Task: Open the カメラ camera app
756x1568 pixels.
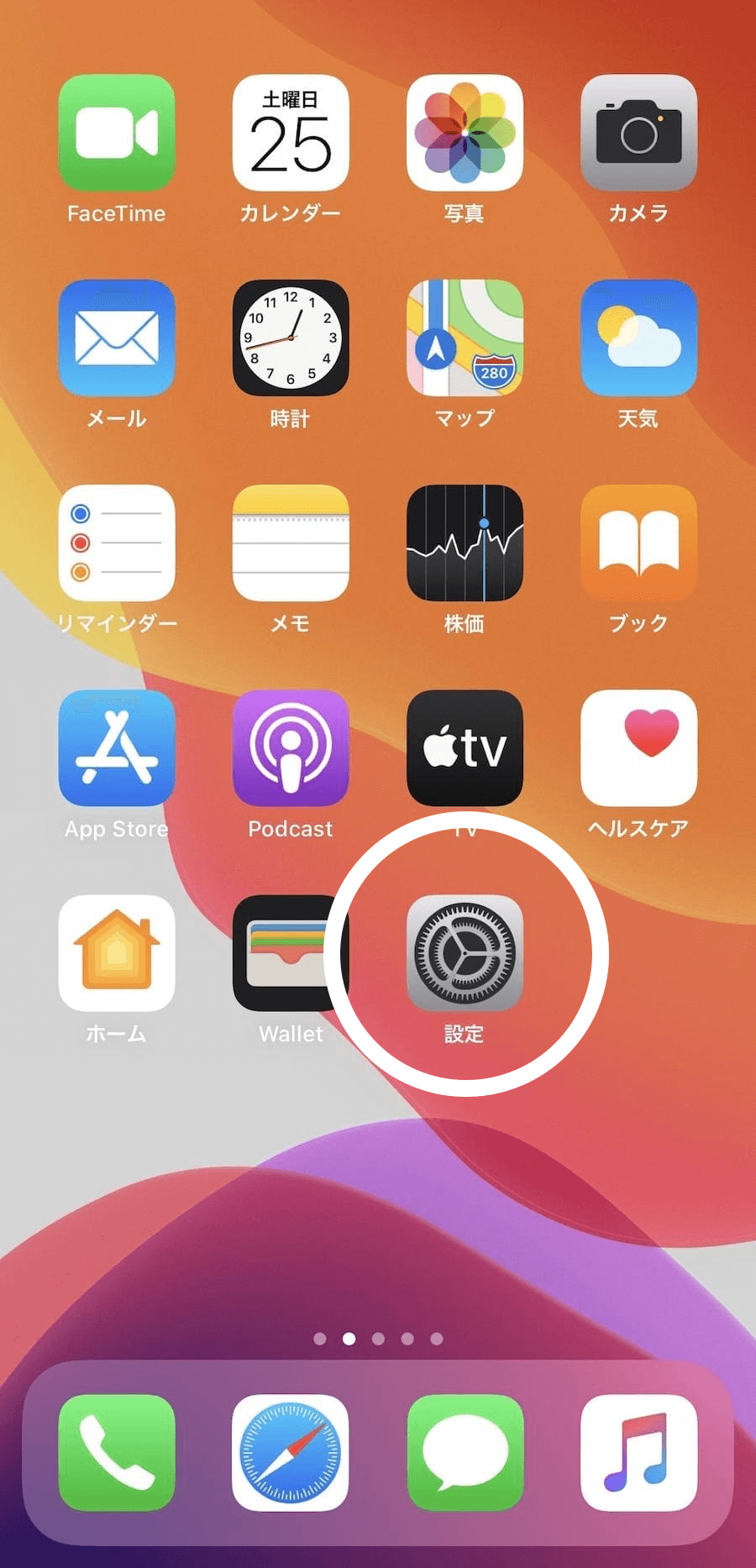Action: (x=638, y=133)
